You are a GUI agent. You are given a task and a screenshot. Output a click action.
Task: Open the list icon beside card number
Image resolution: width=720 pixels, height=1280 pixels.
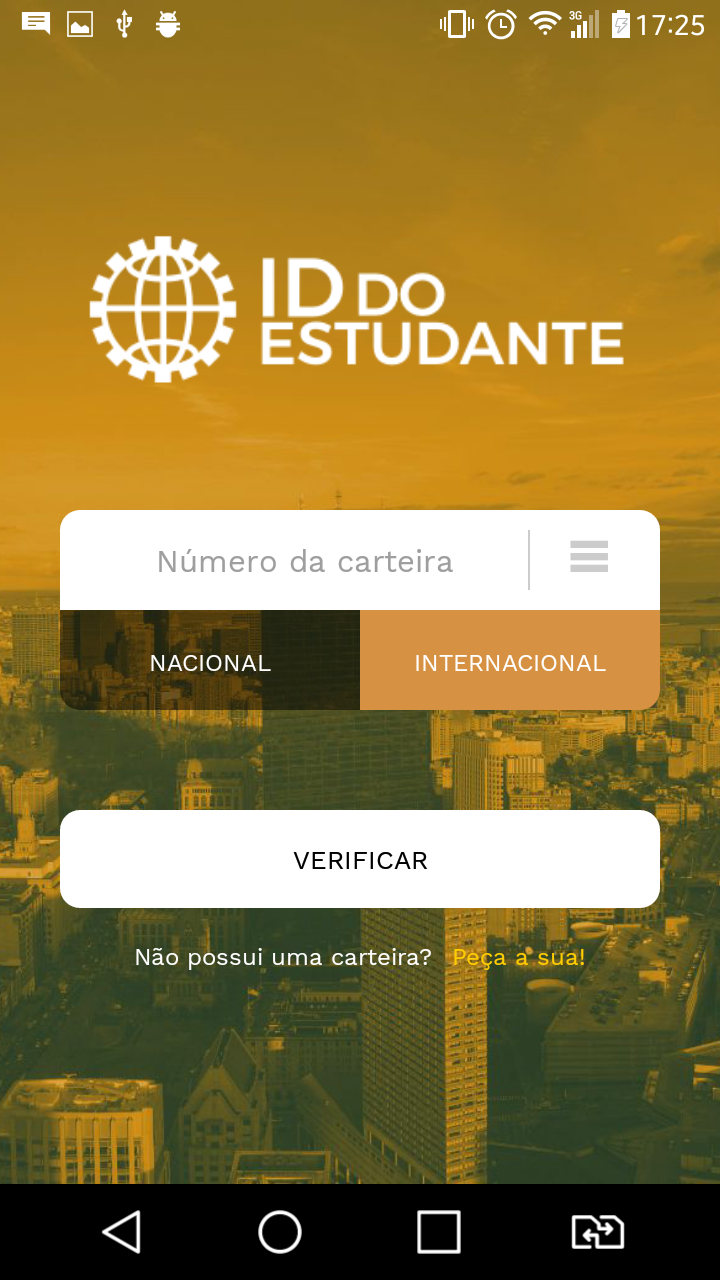coord(589,556)
